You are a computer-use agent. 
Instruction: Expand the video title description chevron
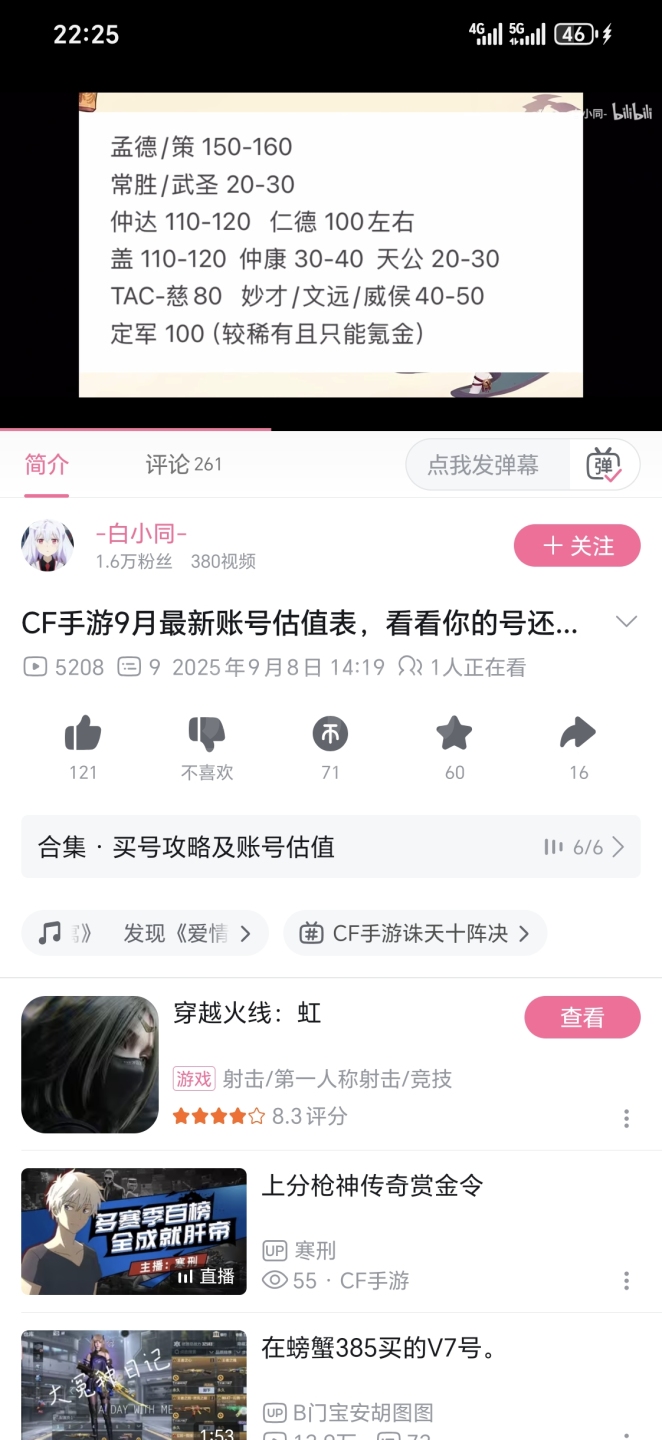pyautogui.click(x=626, y=622)
